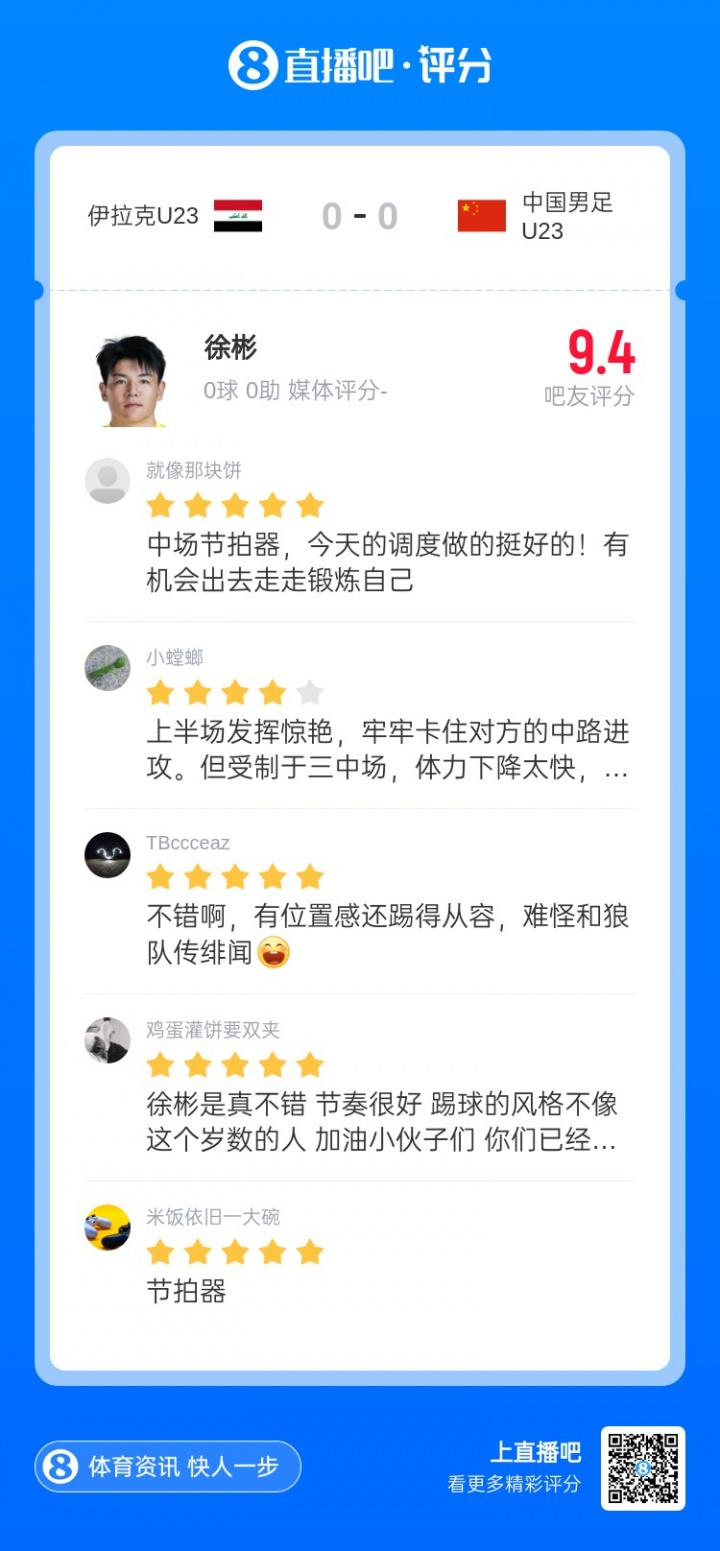Click the 体育资讯 快人一步 banner

pos(167,1468)
